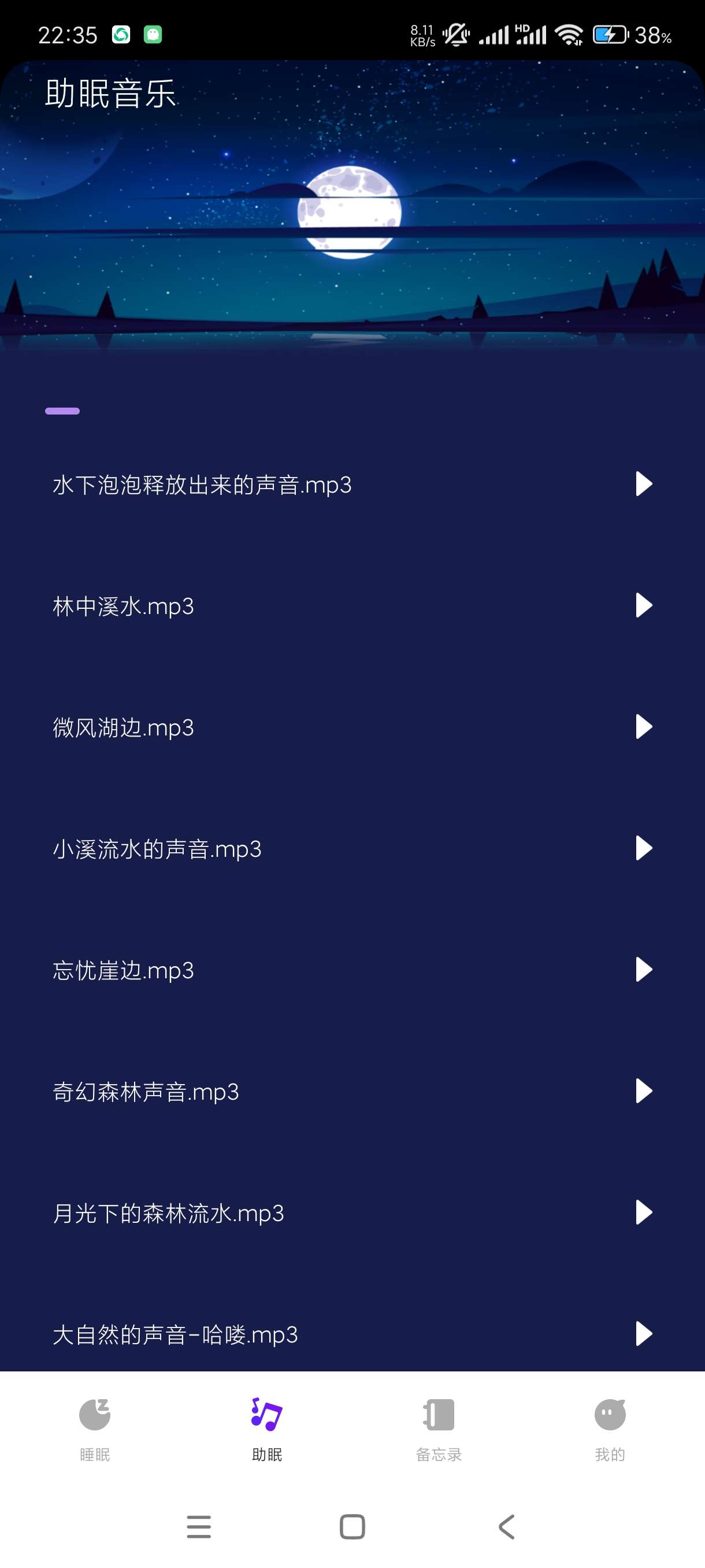Play 水下泡泡释放出来的声音.mp3
This screenshot has height=1568, width=705.
[643, 484]
